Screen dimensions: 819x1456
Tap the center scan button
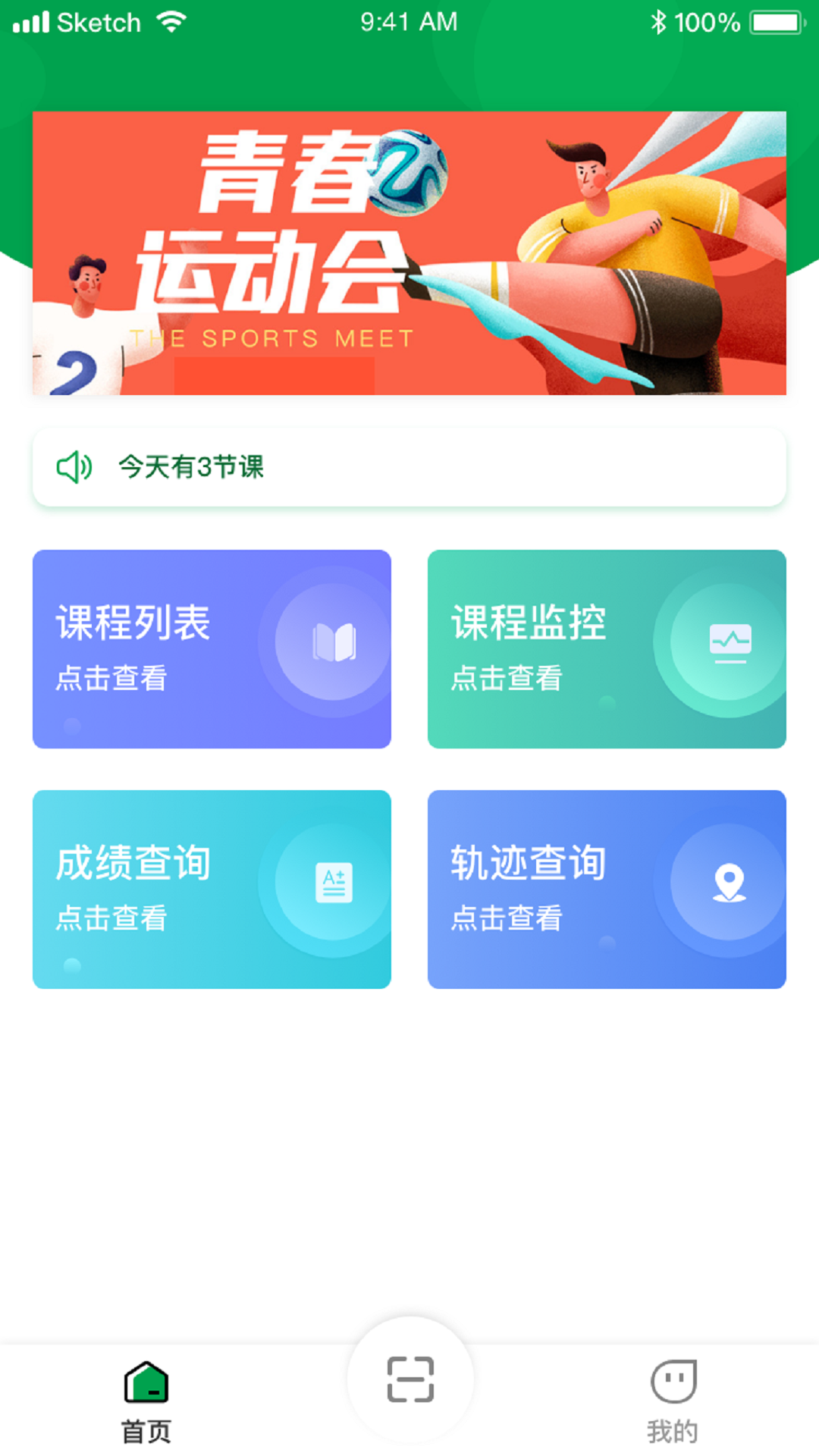click(x=410, y=1379)
